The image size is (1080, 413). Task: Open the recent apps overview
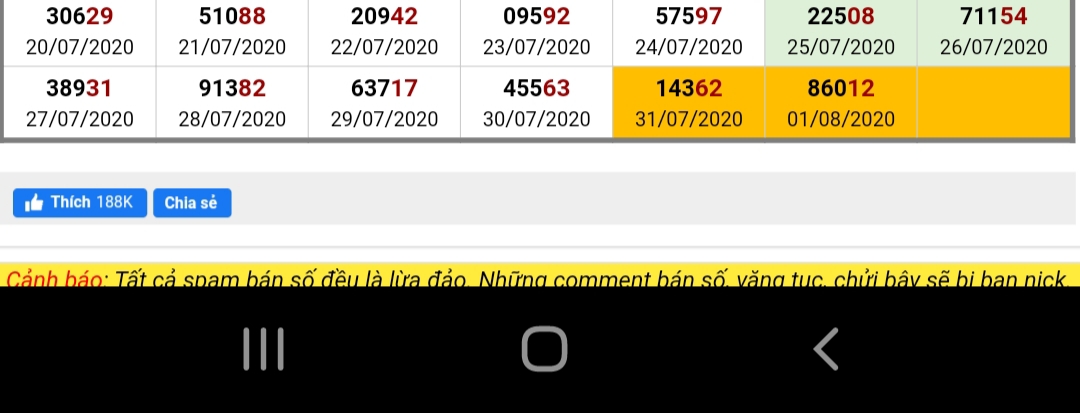click(x=264, y=349)
